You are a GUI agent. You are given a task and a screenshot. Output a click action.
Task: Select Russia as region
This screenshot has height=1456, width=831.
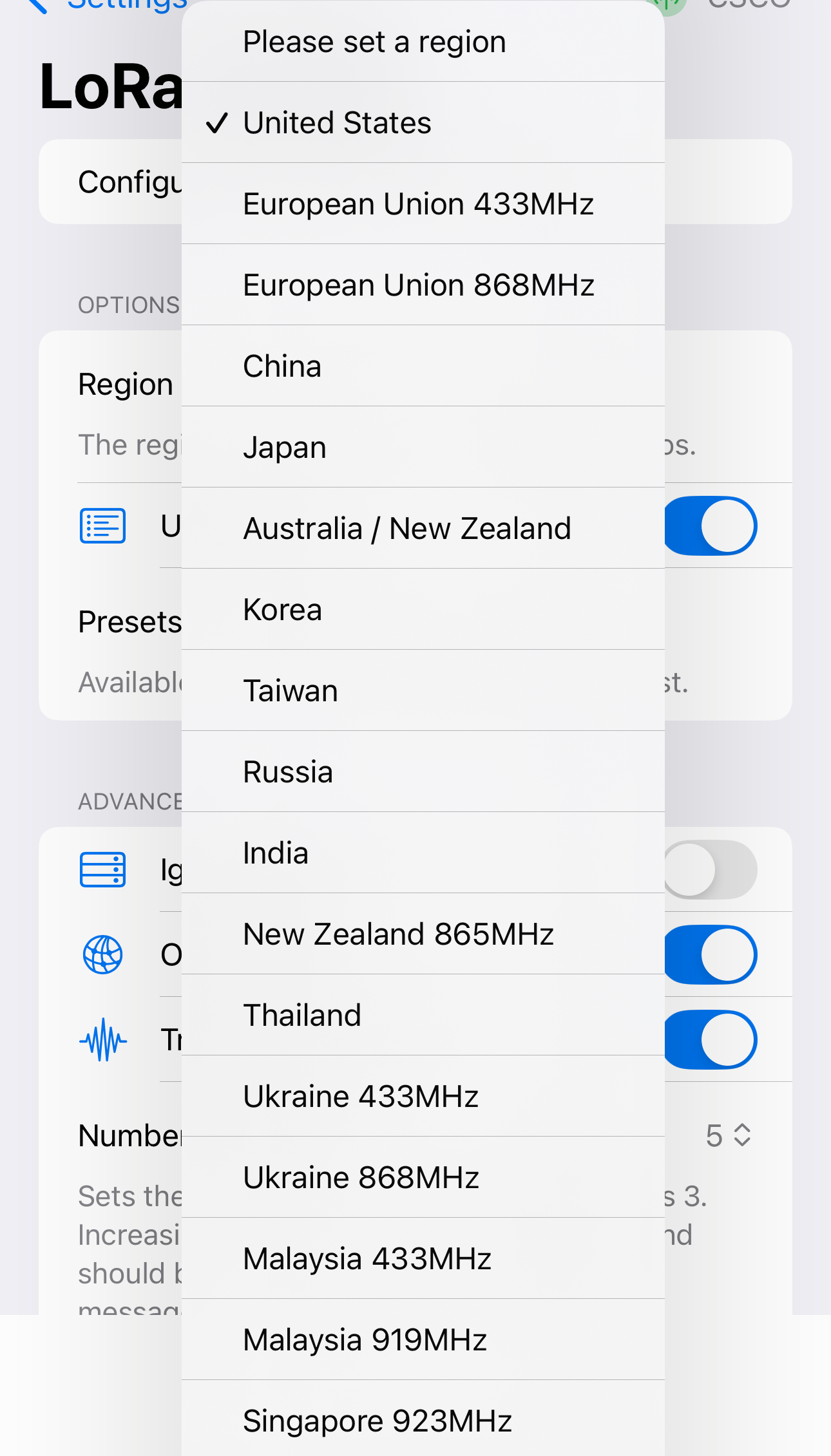pyautogui.click(x=423, y=771)
